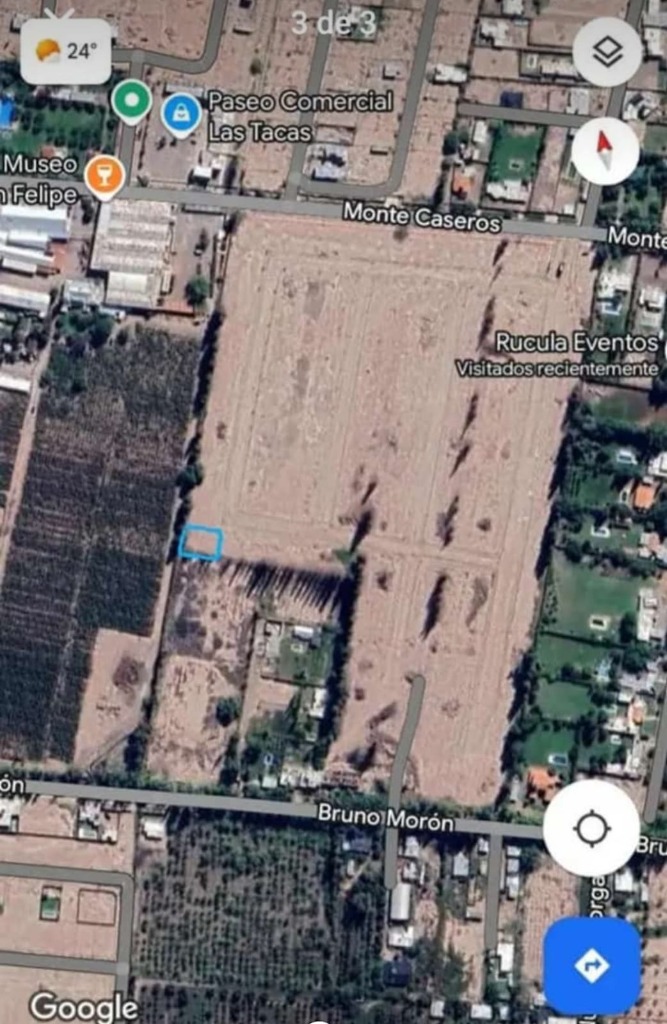Tap the green pin beside Paseo Comercial

131,100
